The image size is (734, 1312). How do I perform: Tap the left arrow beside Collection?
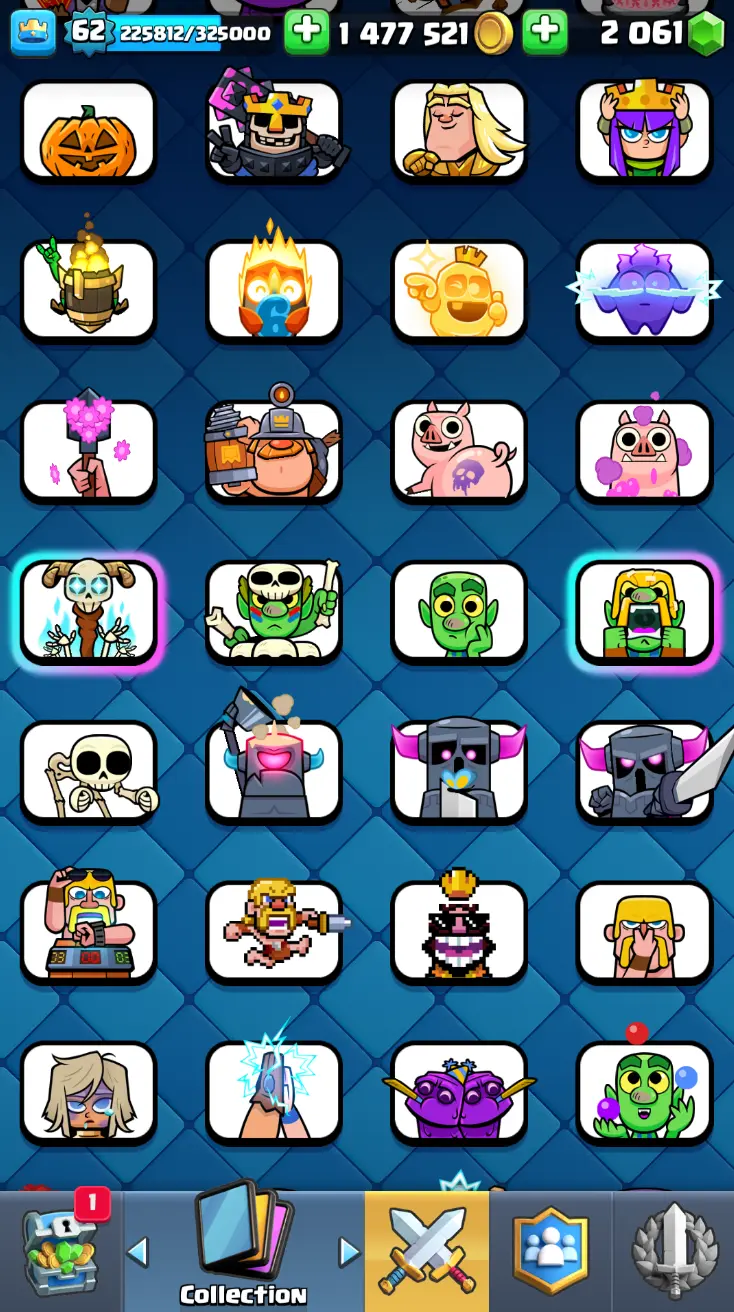pyautogui.click(x=138, y=1251)
